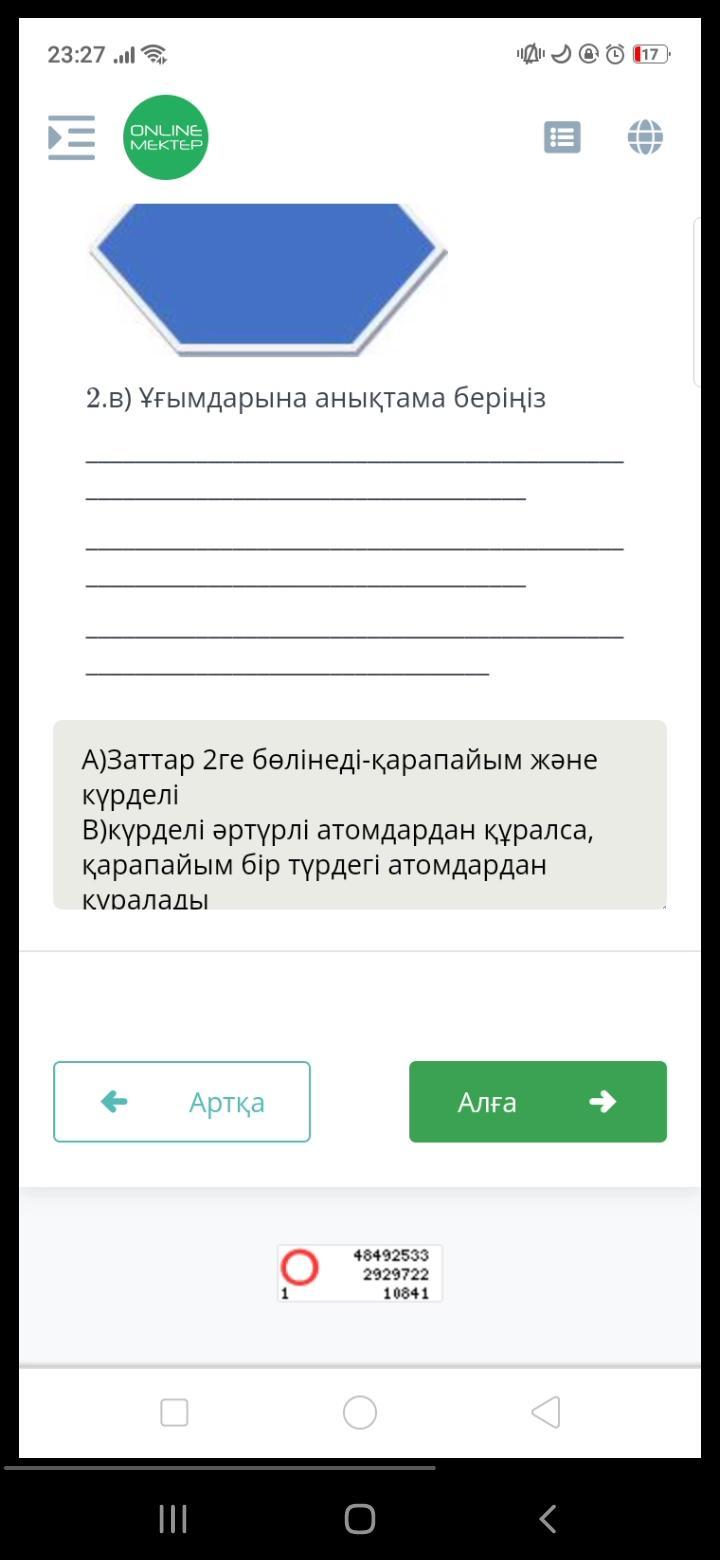
Task: Open the language globe icon
Action: 645,137
